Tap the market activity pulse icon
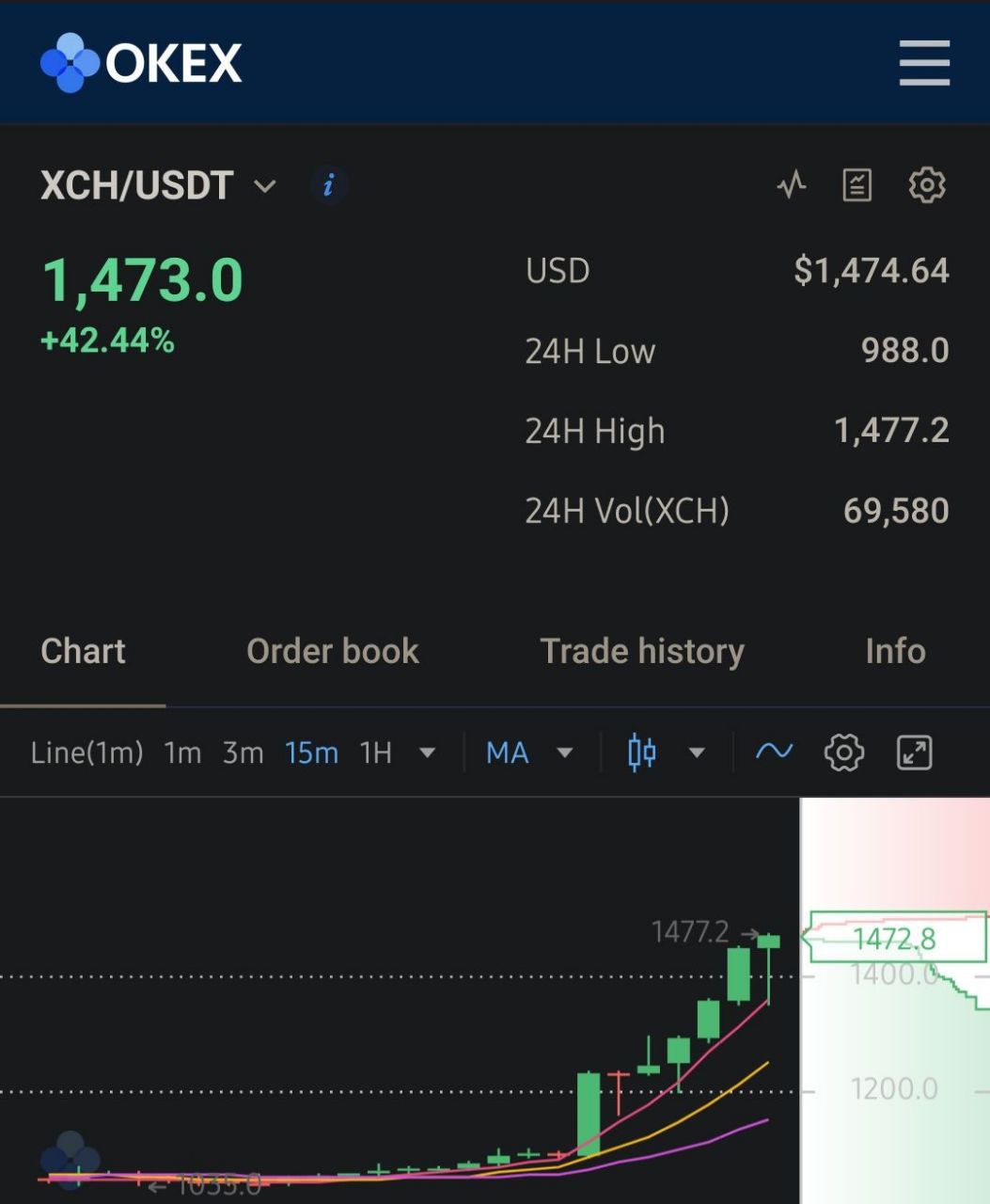 coord(792,184)
